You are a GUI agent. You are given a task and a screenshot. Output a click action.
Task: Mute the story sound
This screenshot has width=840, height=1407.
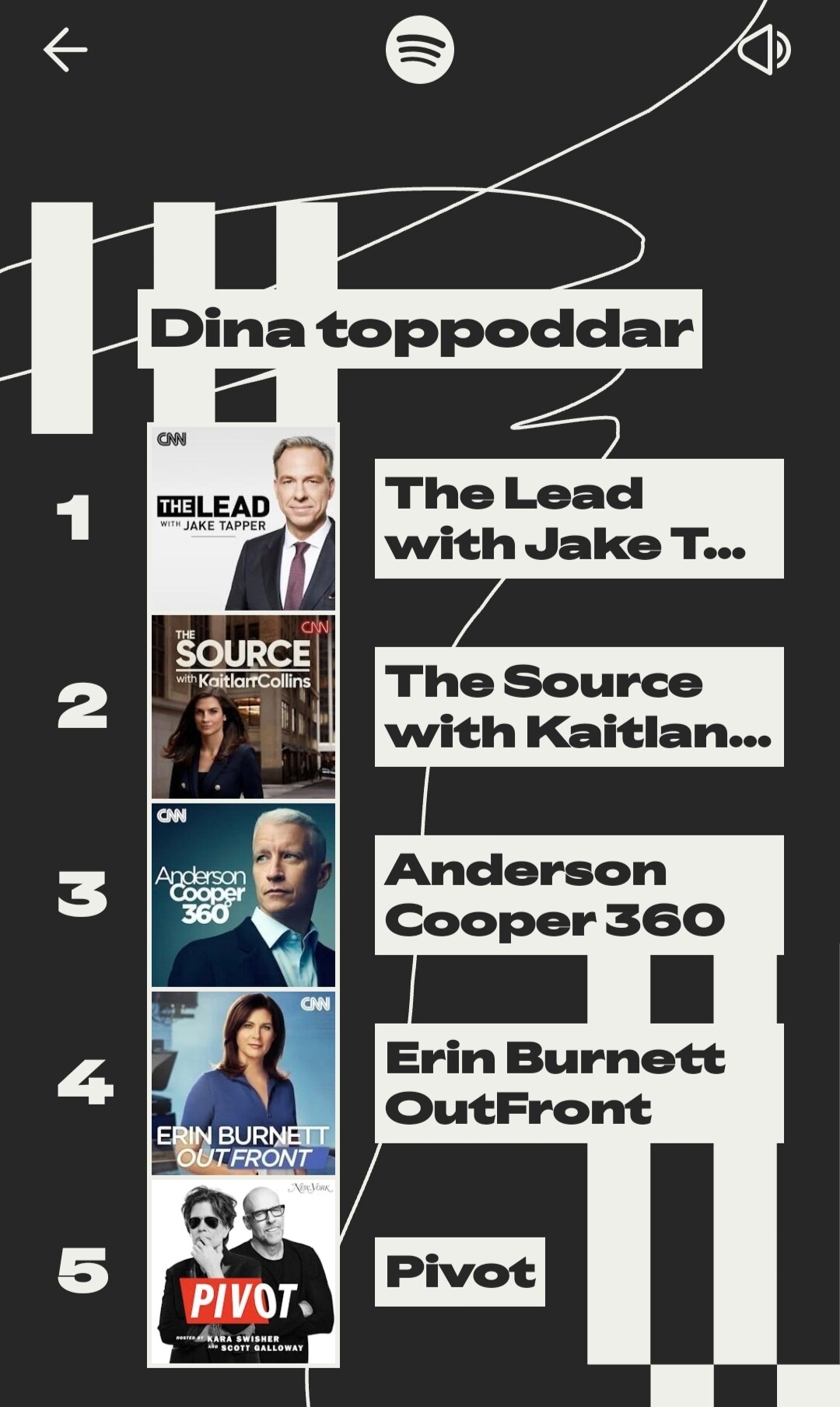tap(764, 50)
